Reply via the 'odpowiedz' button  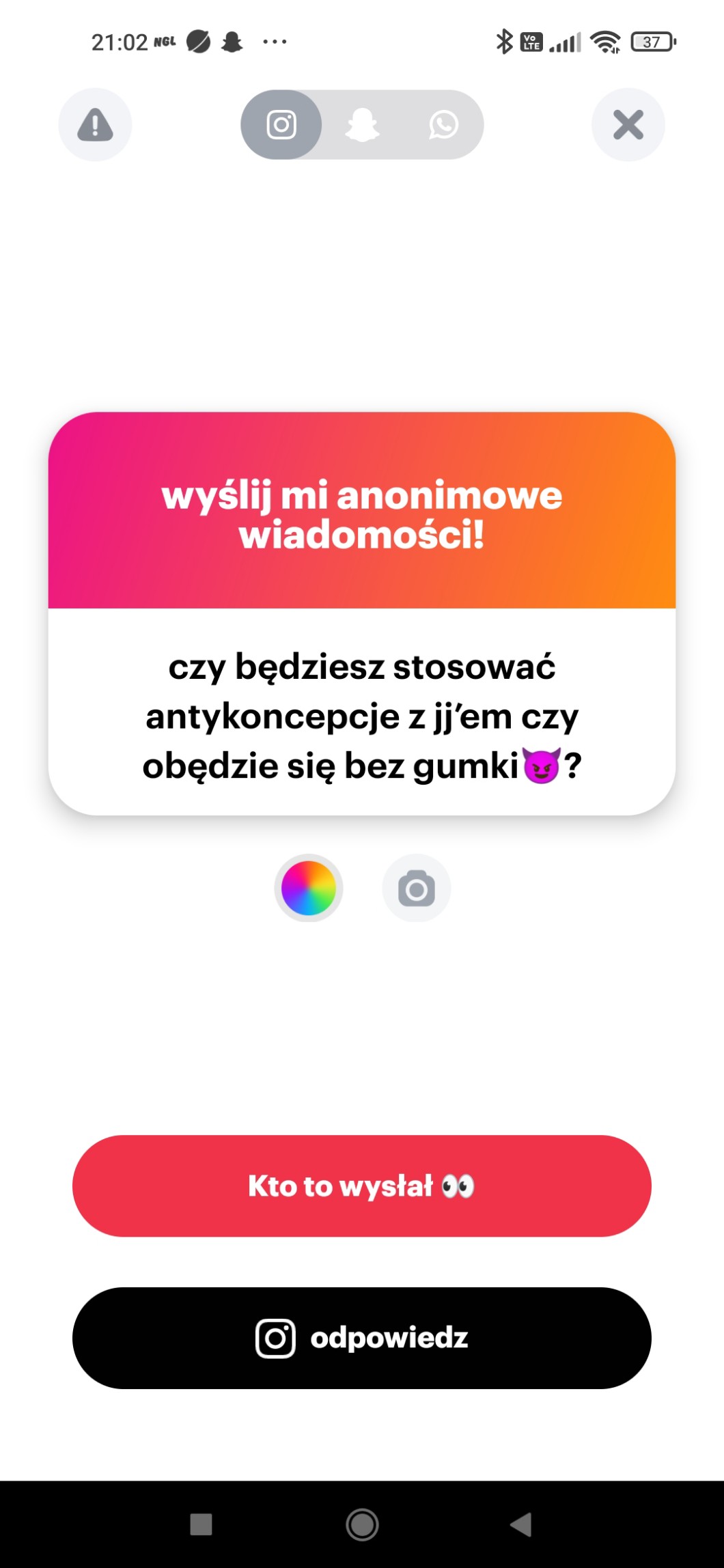[362, 1338]
